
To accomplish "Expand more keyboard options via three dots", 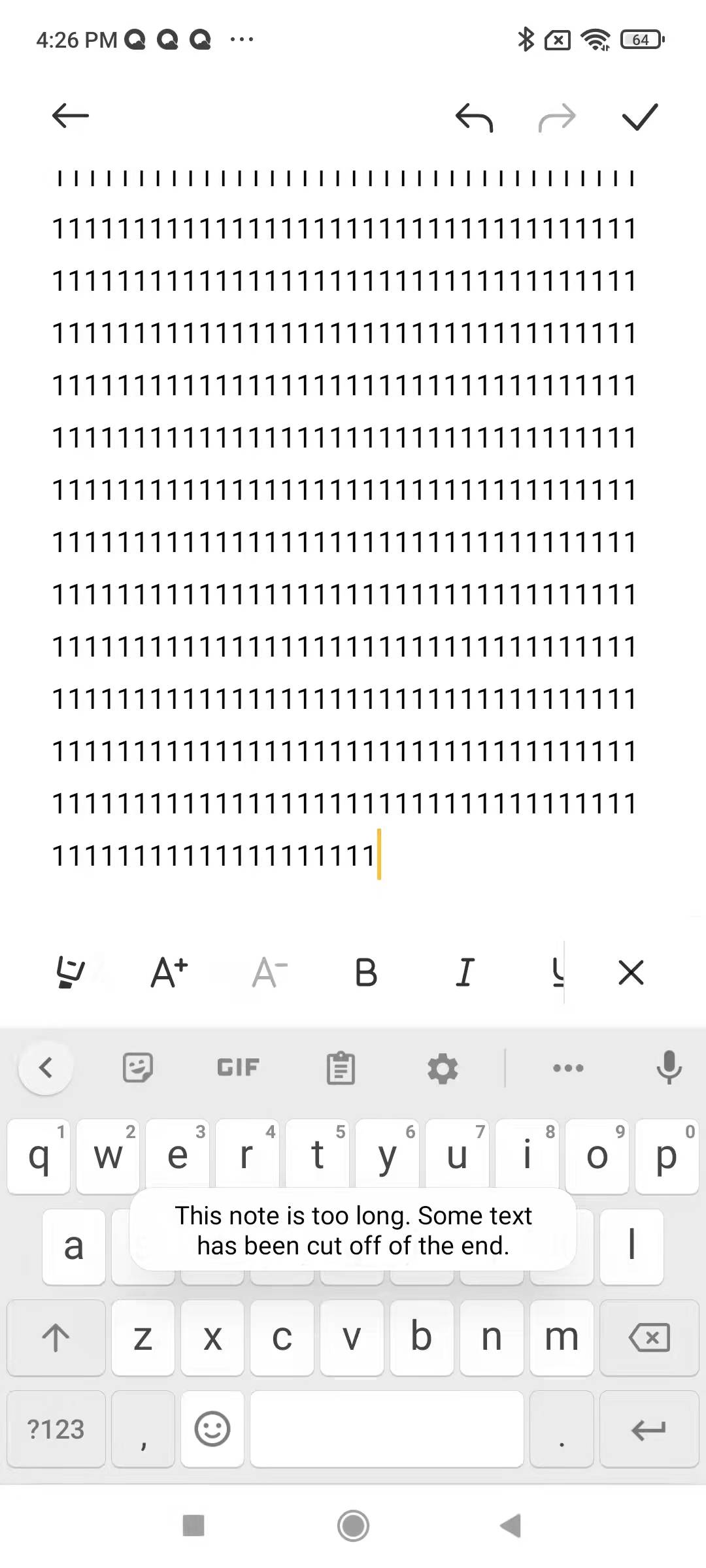I will pyautogui.click(x=567, y=1068).
